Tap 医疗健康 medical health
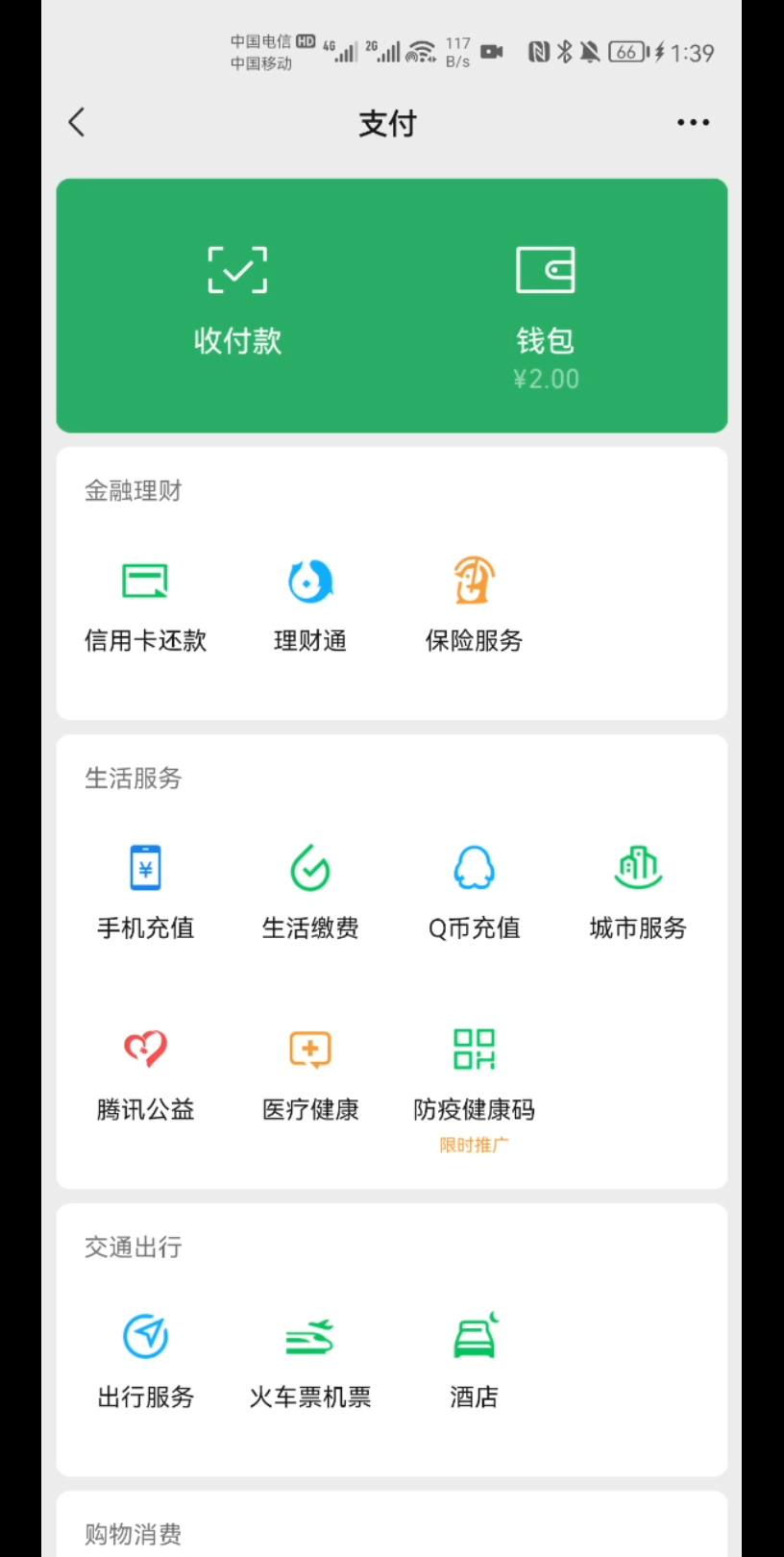Image resolution: width=784 pixels, height=1557 pixels. click(x=310, y=1073)
